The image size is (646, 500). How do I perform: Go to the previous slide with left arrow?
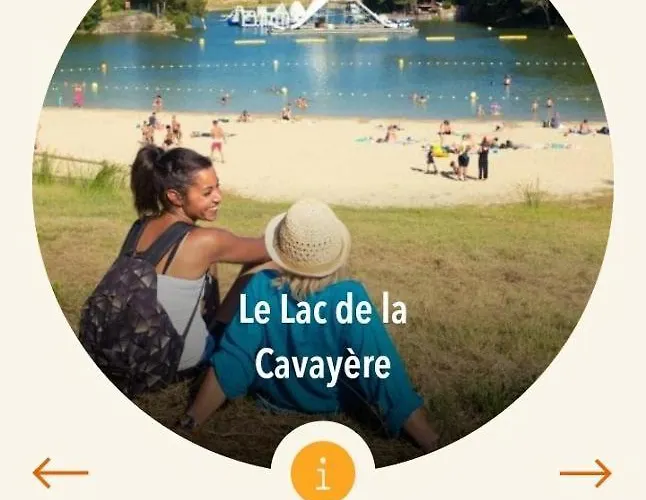59,472
